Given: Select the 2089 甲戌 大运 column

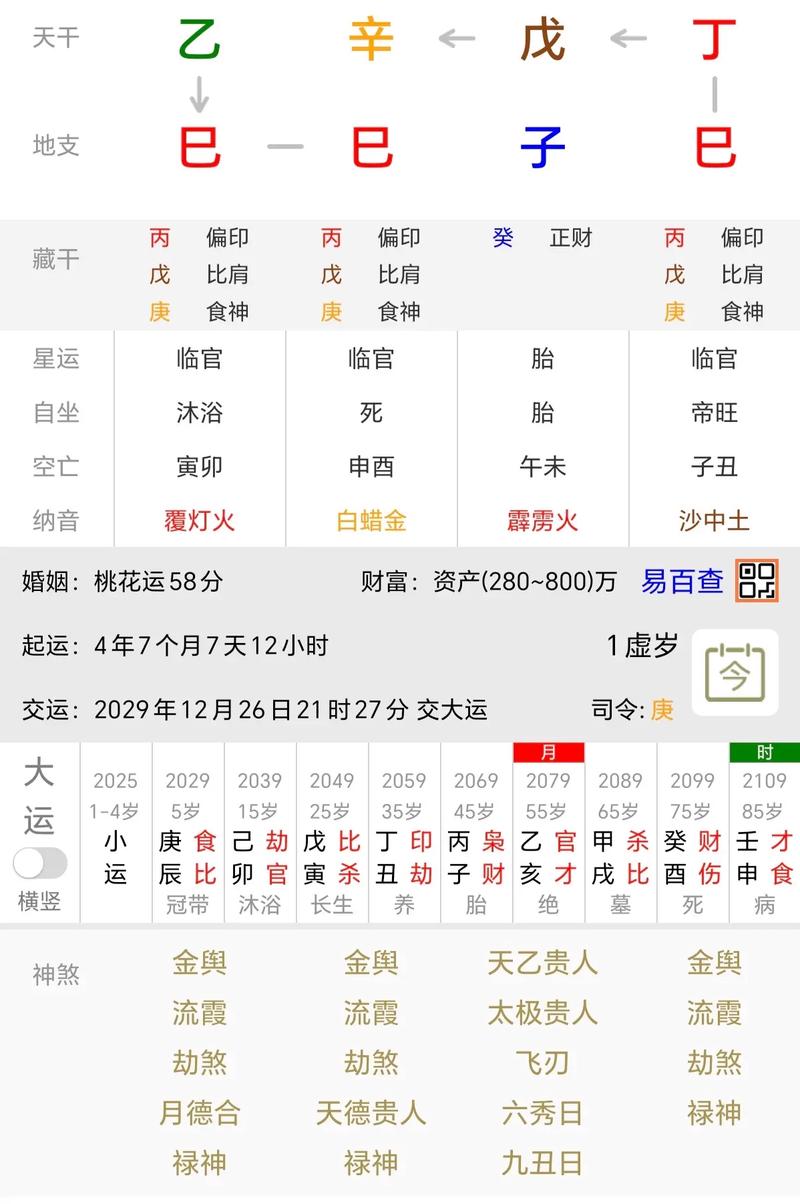Looking at the screenshot, I should (620, 832).
